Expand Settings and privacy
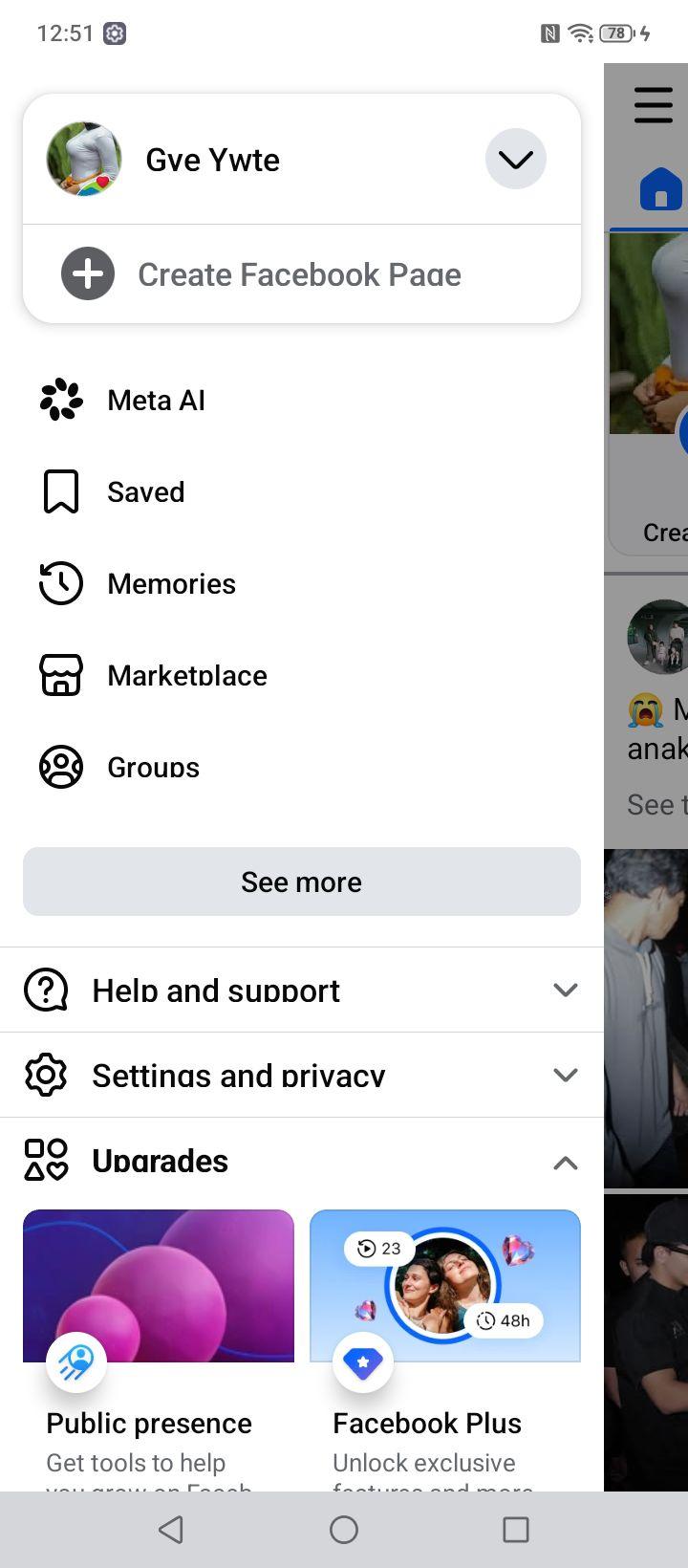 pos(301,1075)
